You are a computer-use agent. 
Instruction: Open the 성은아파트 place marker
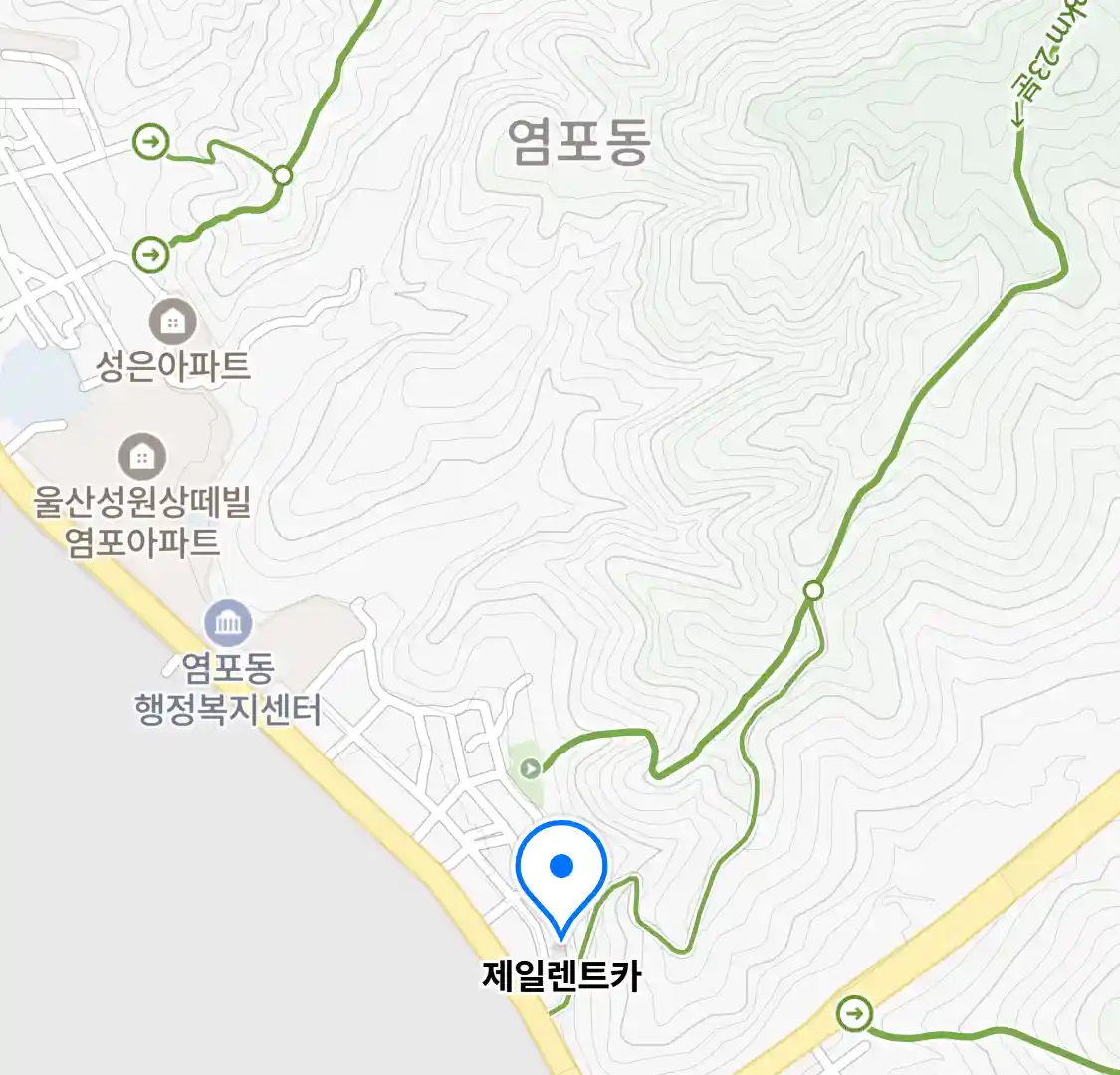[x=172, y=322]
